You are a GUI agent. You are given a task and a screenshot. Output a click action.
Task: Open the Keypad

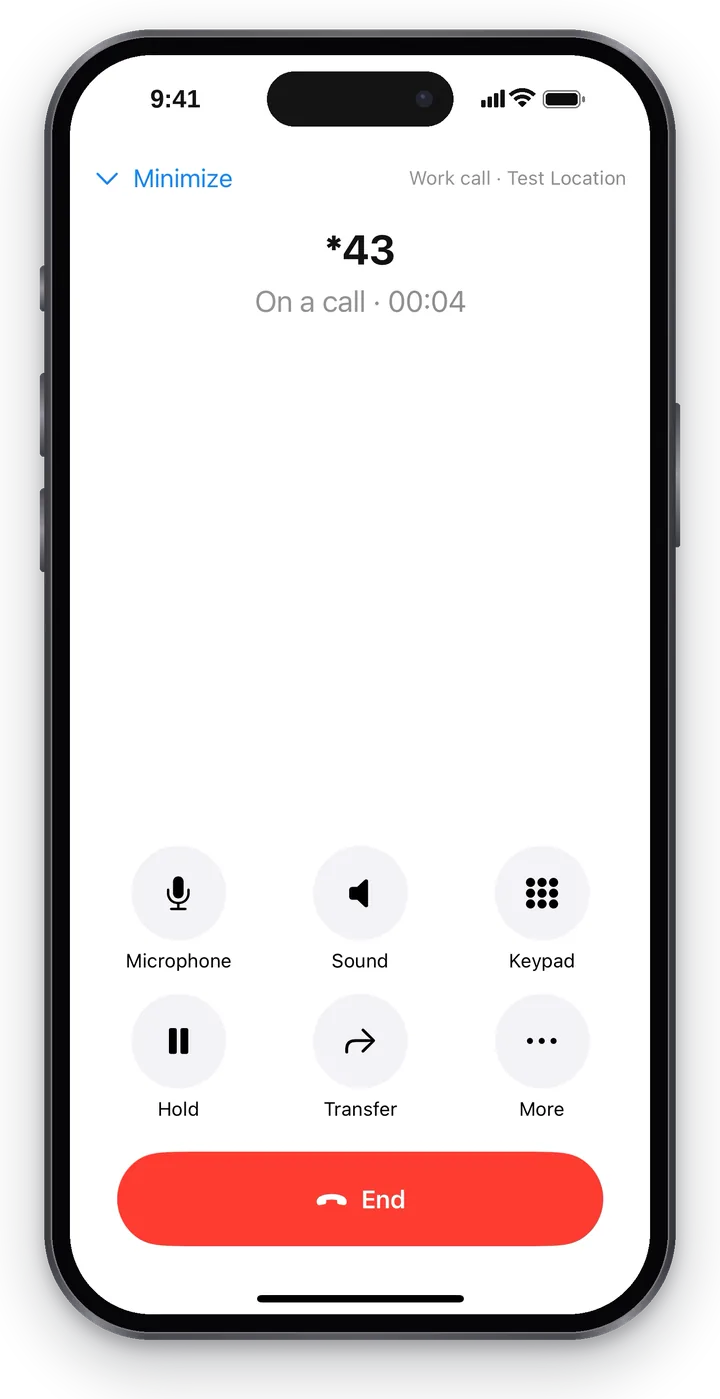[x=542, y=893]
